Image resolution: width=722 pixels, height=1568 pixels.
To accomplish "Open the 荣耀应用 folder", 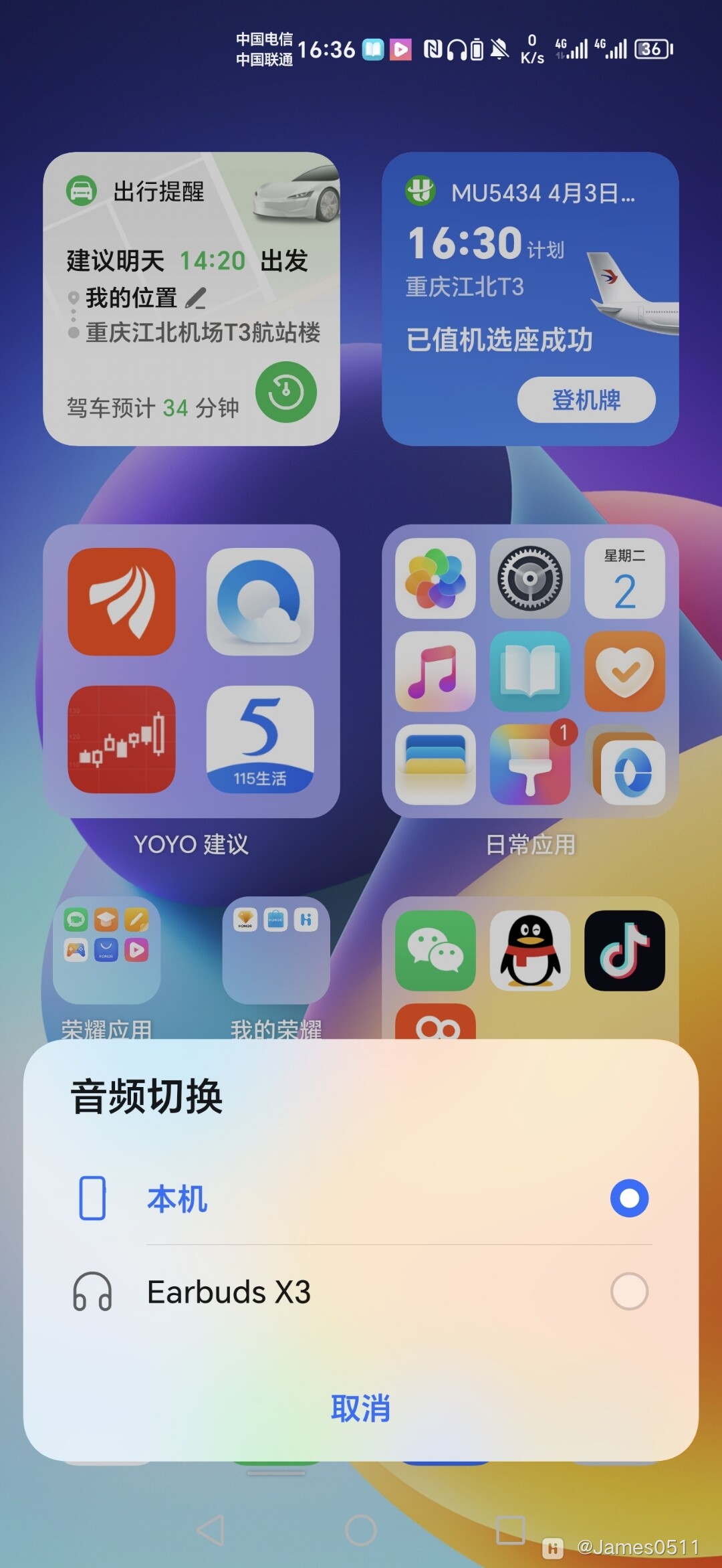I will click(106, 950).
